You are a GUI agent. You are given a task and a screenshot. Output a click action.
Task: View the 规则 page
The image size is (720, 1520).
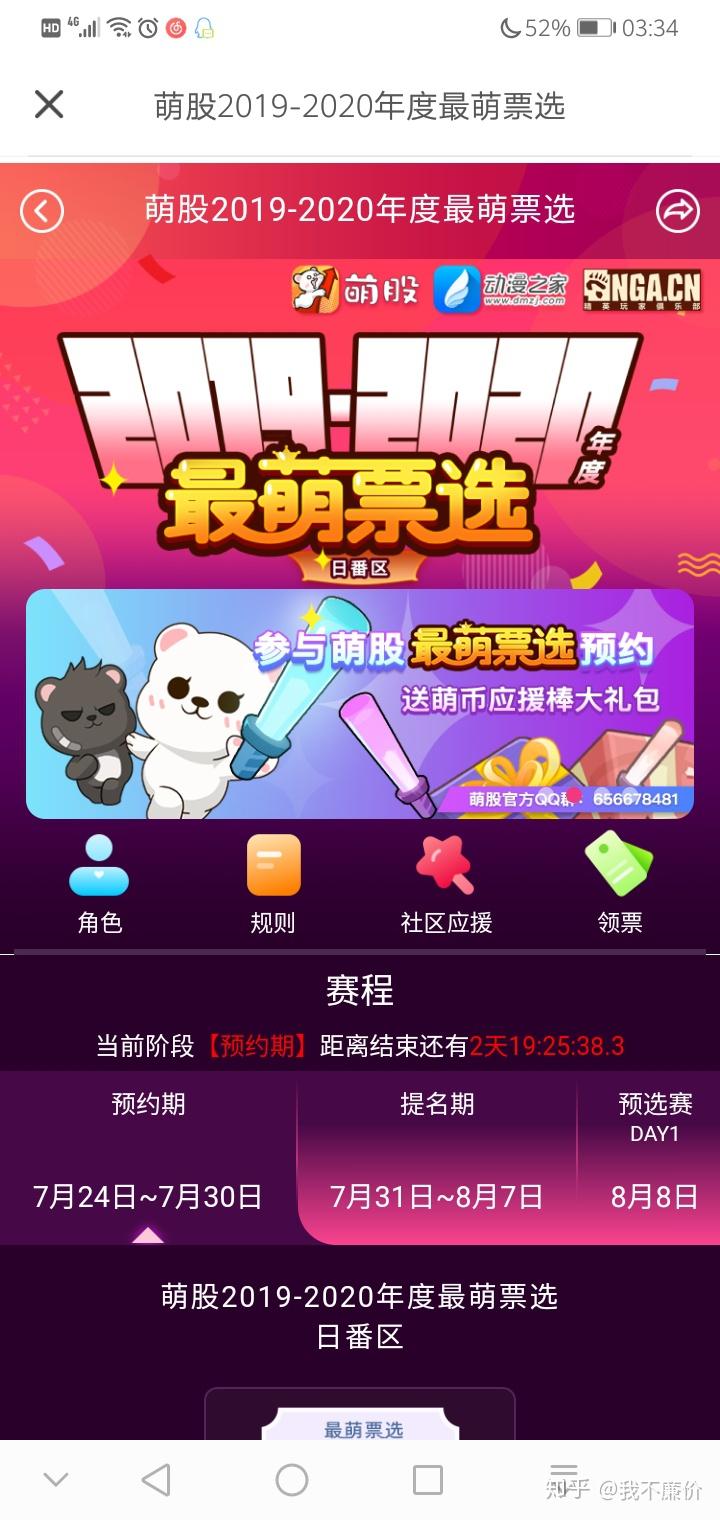[273, 884]
